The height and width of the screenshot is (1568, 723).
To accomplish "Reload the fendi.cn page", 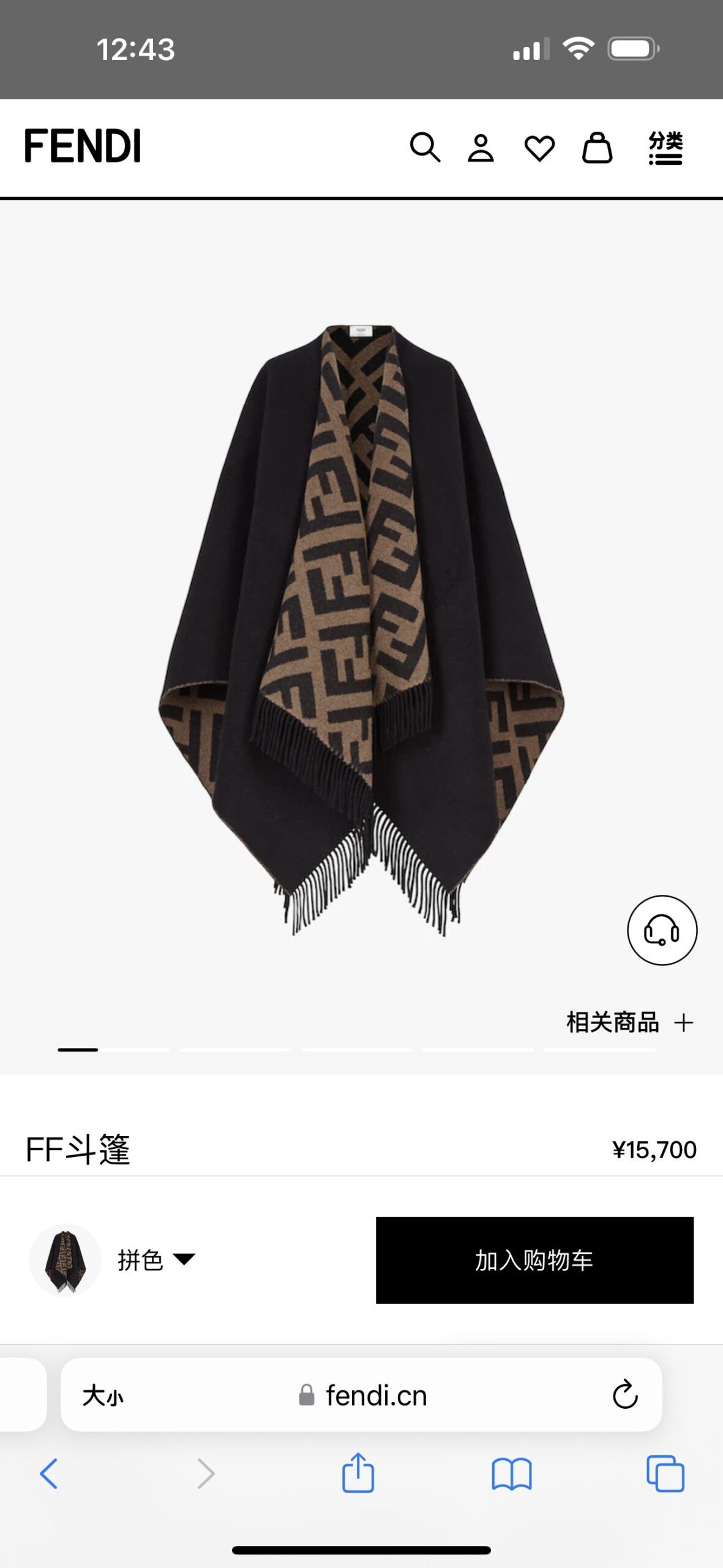I will [x=625, y=1395].
